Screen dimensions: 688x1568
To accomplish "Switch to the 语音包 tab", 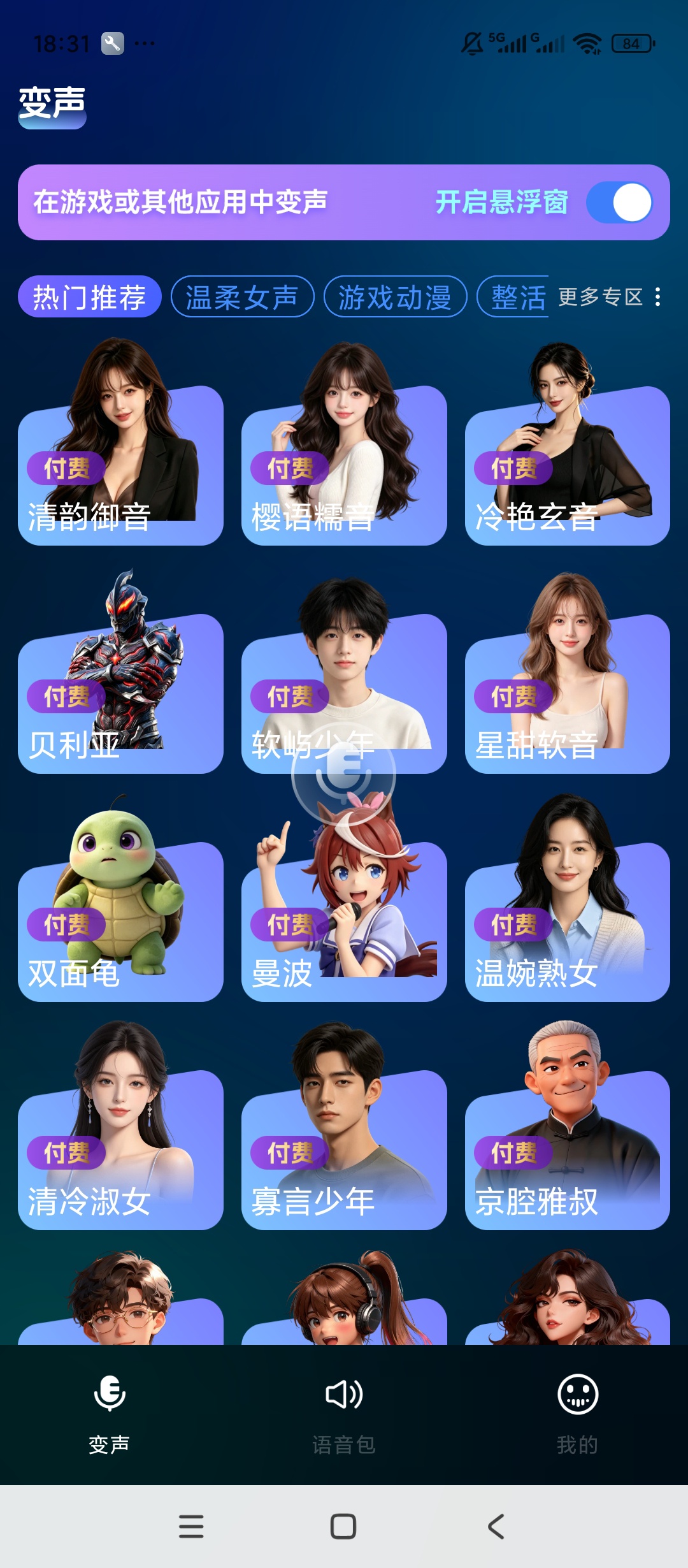I will (344, 1414).
